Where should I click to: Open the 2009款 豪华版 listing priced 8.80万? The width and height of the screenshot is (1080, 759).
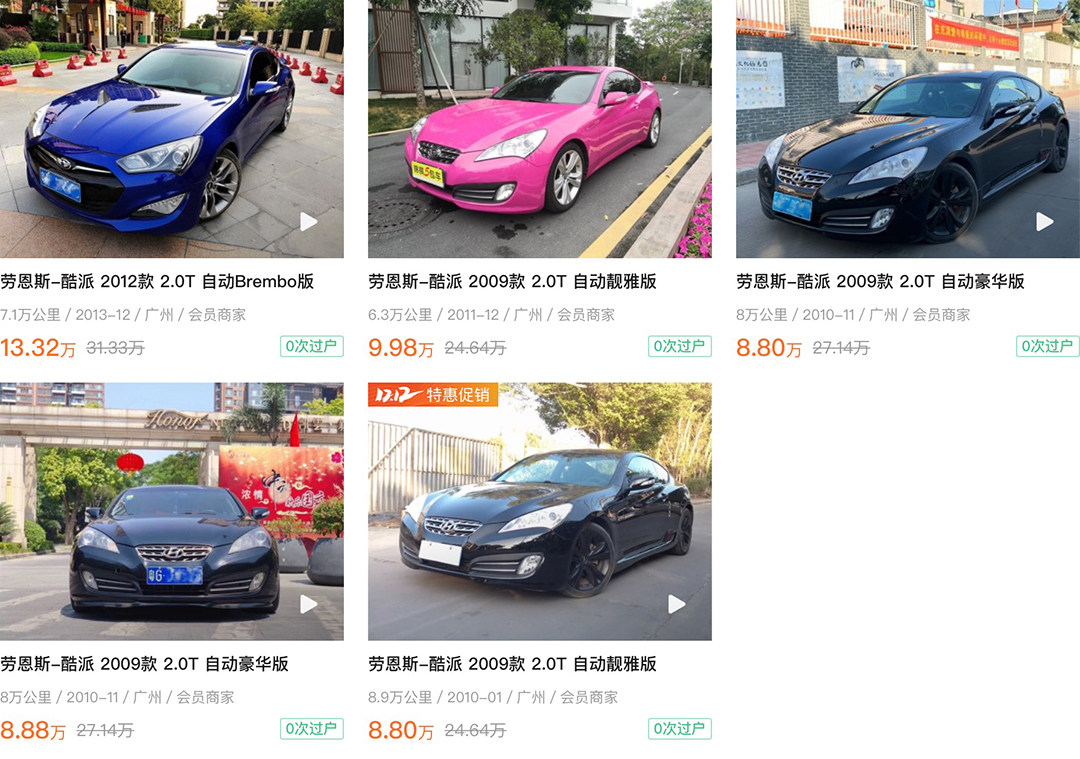click(x=907, y=129)
